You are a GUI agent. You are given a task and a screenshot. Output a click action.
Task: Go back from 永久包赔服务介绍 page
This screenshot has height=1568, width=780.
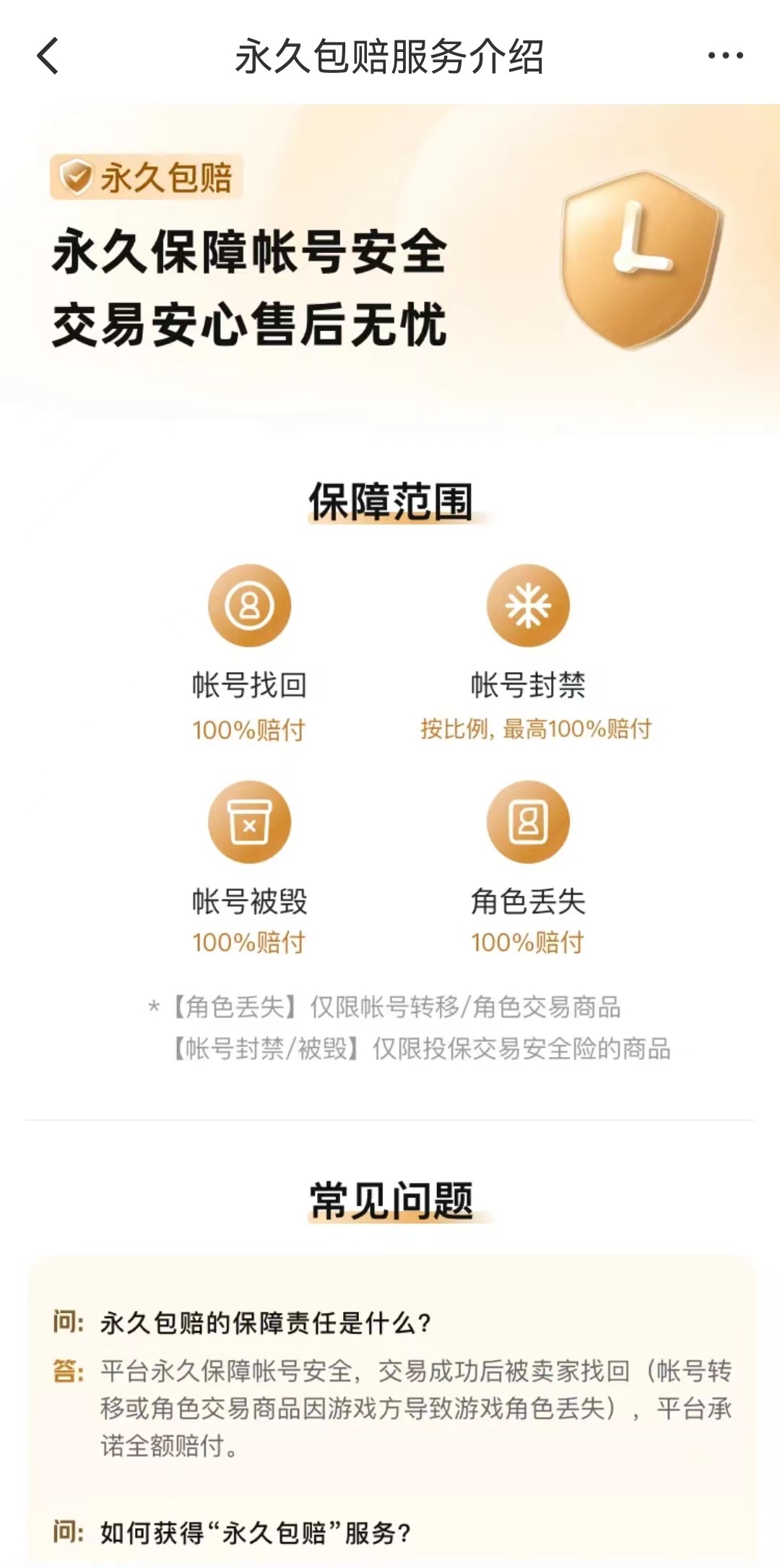48,56
